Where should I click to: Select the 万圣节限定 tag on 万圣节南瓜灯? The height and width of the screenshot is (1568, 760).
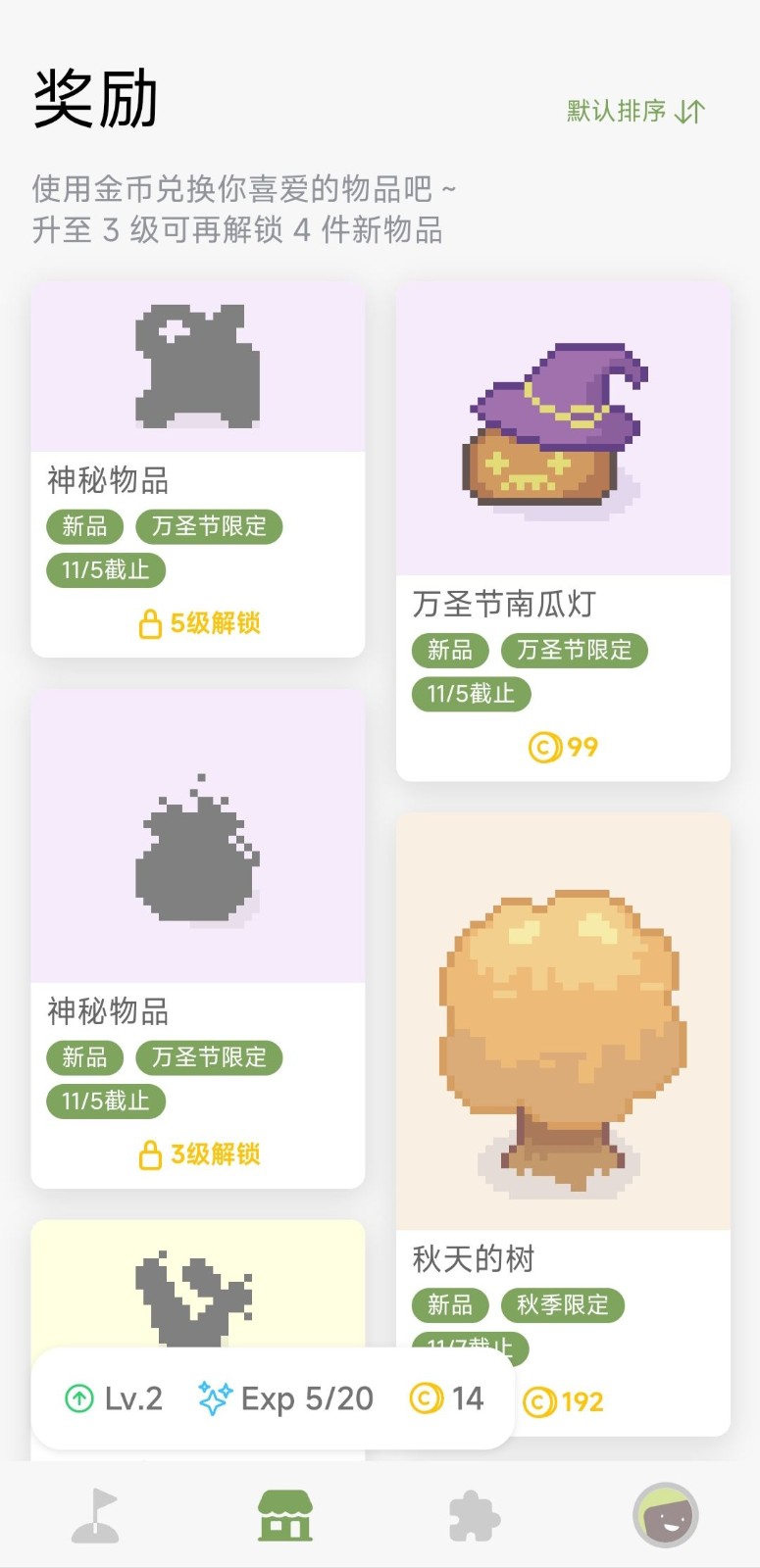click(575, 650)
